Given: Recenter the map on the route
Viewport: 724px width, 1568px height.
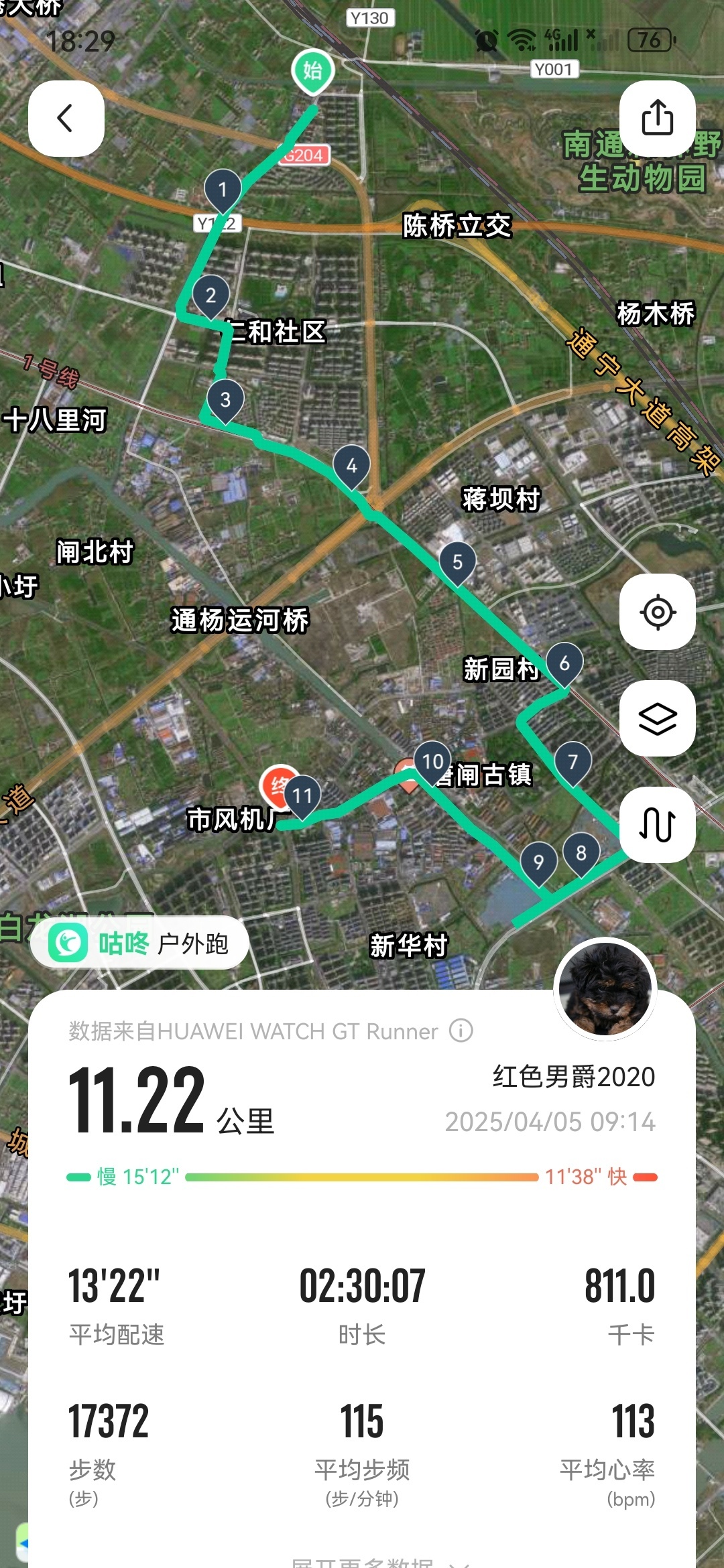Looking at the screenshot, I should [x=657, y=612].
